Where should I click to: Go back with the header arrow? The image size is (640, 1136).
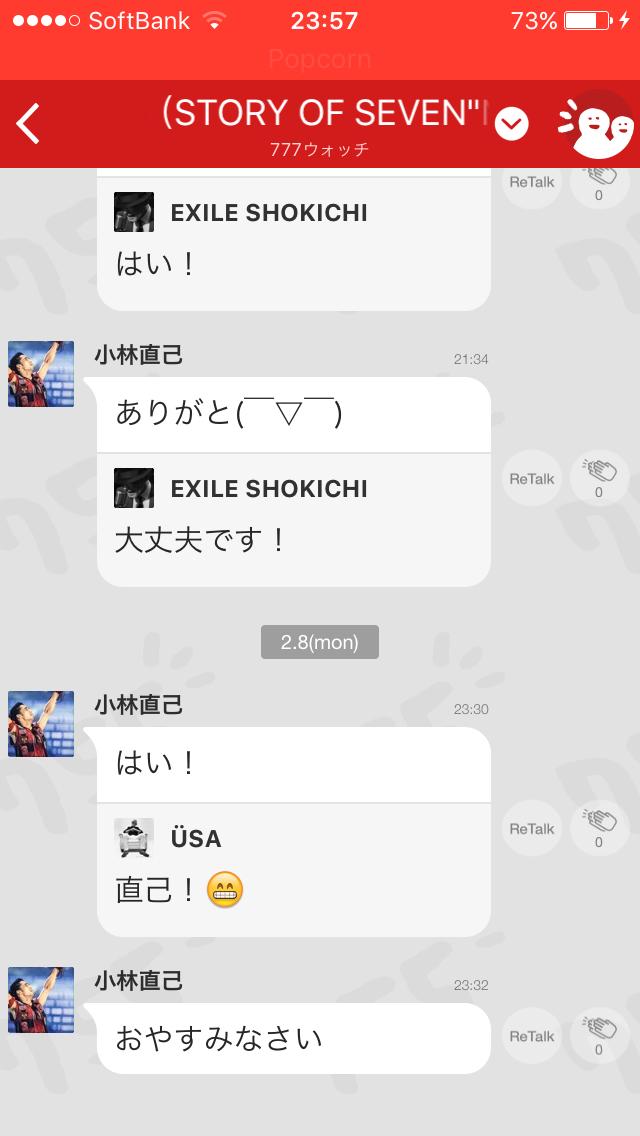click(x=28, y=124)
